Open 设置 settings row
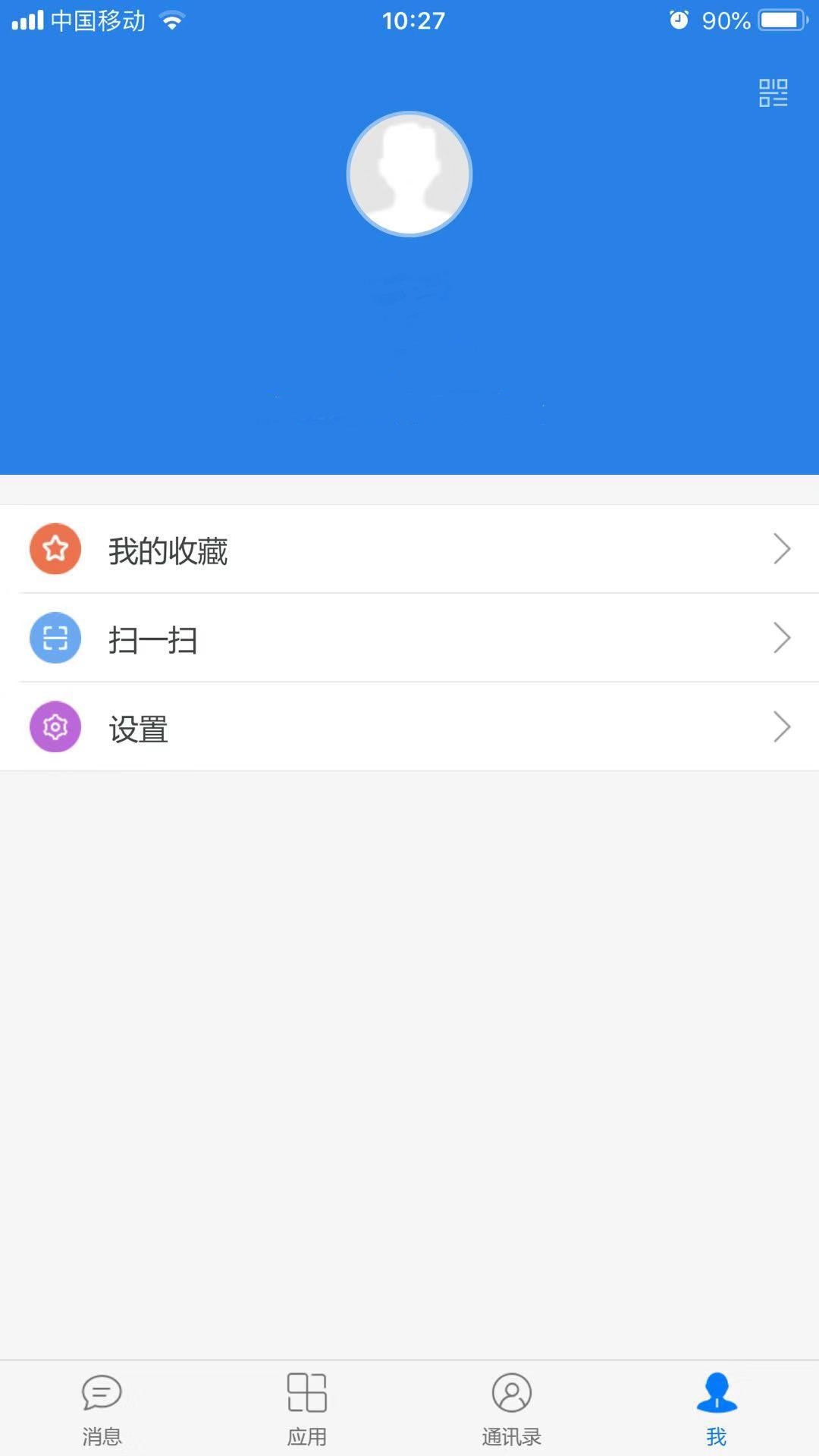 [409, 726]
